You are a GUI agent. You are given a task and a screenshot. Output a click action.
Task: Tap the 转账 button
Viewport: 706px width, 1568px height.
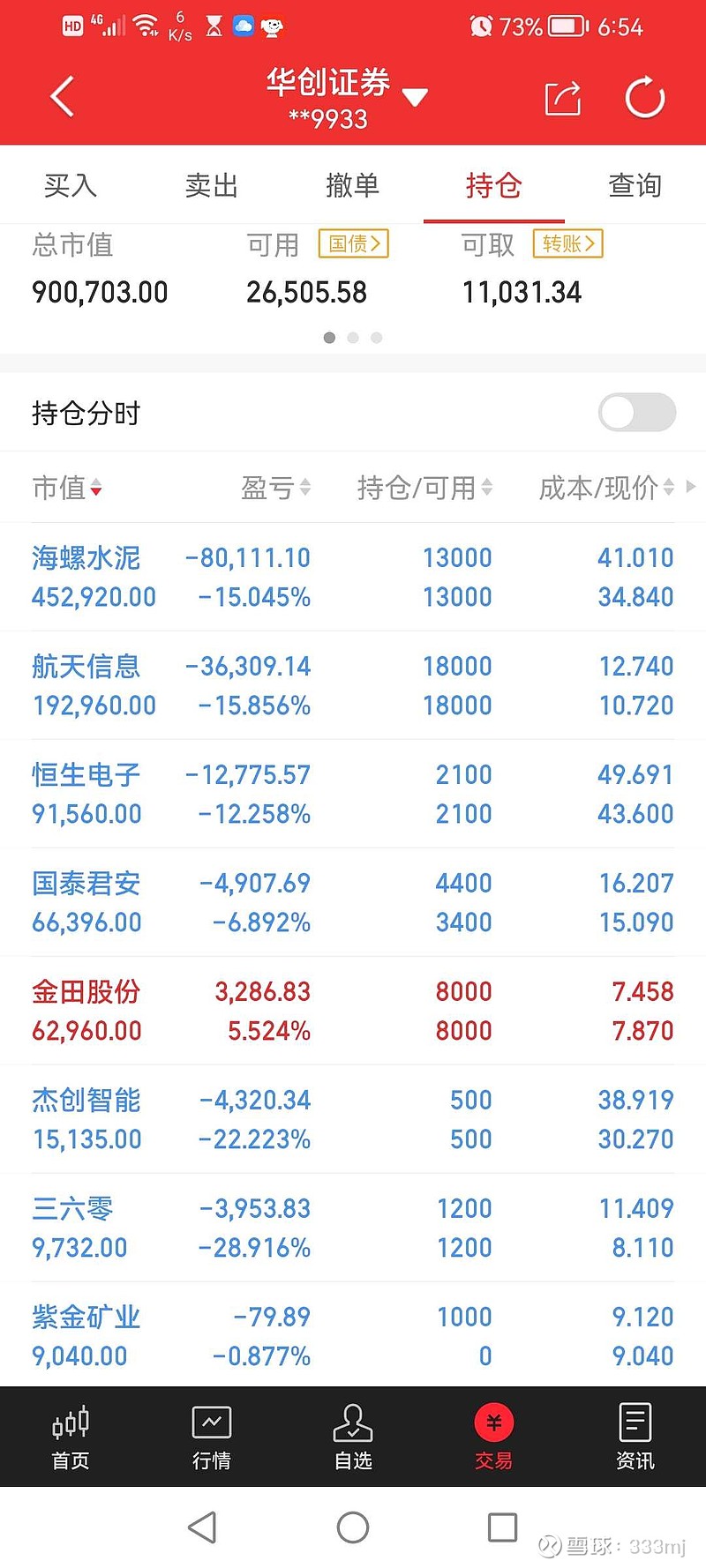click(568, 243)
